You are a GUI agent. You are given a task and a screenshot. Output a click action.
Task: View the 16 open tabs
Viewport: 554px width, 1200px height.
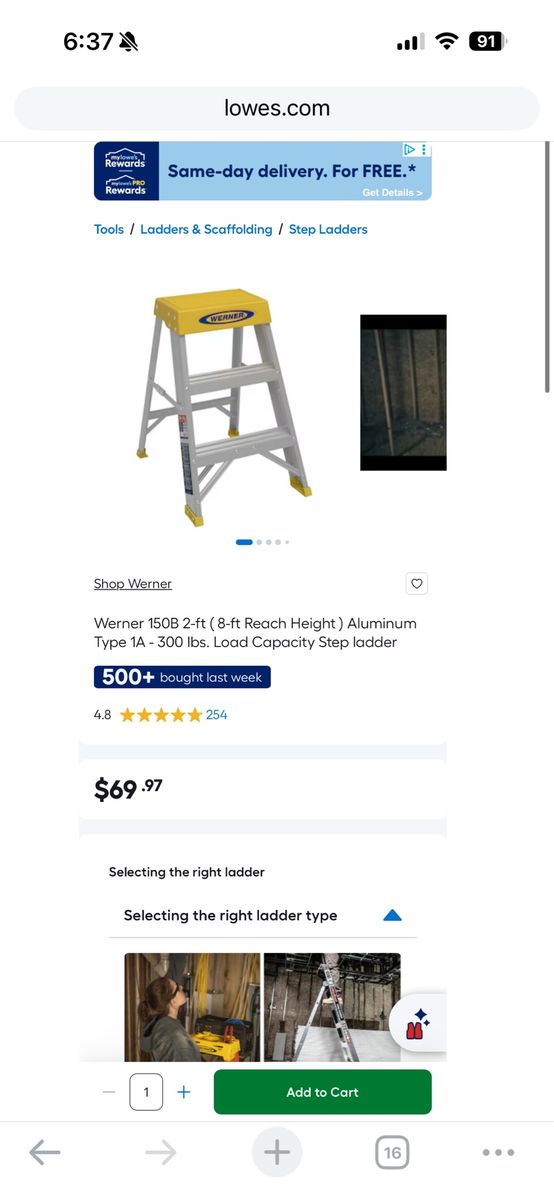point(392,1153)
